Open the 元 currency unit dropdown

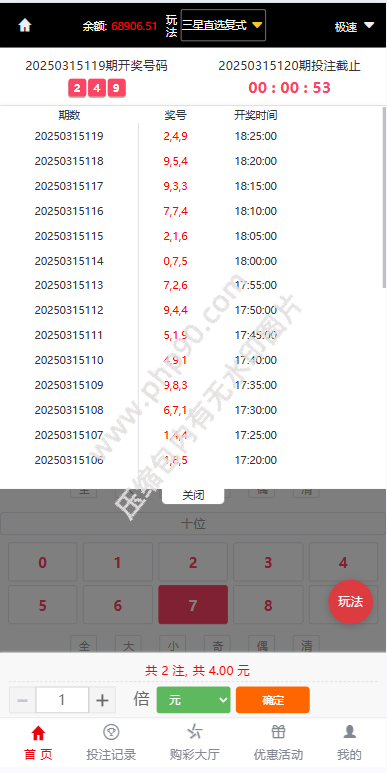193,700
